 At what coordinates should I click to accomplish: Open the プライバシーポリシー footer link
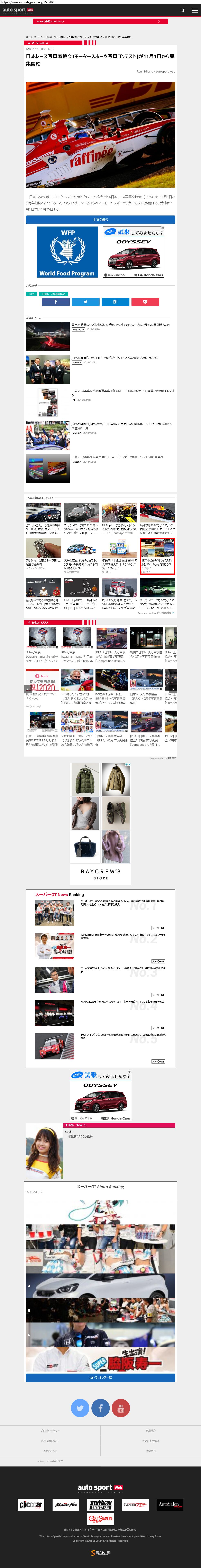50,1430
